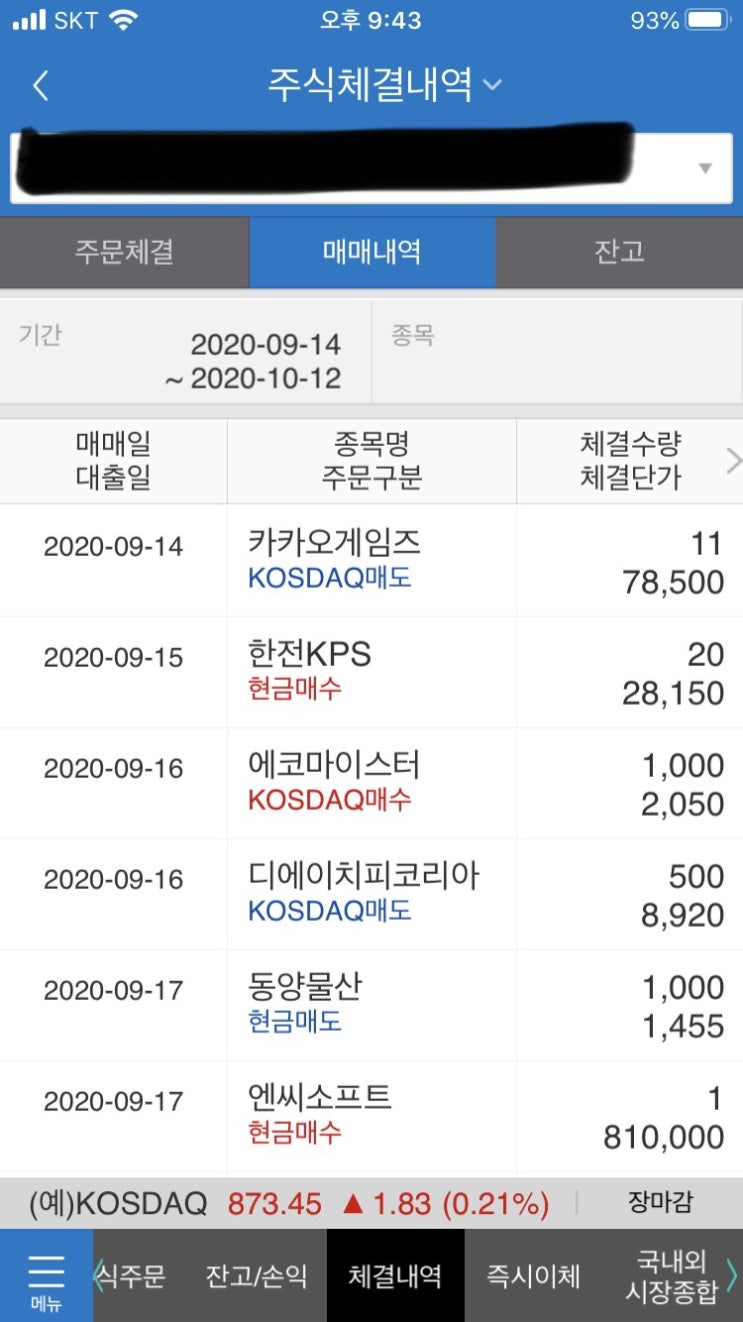Viewport: 743px width, 1322px height.
Task: Show more columns with the right chevron
Action: click(x=733, y=461)
